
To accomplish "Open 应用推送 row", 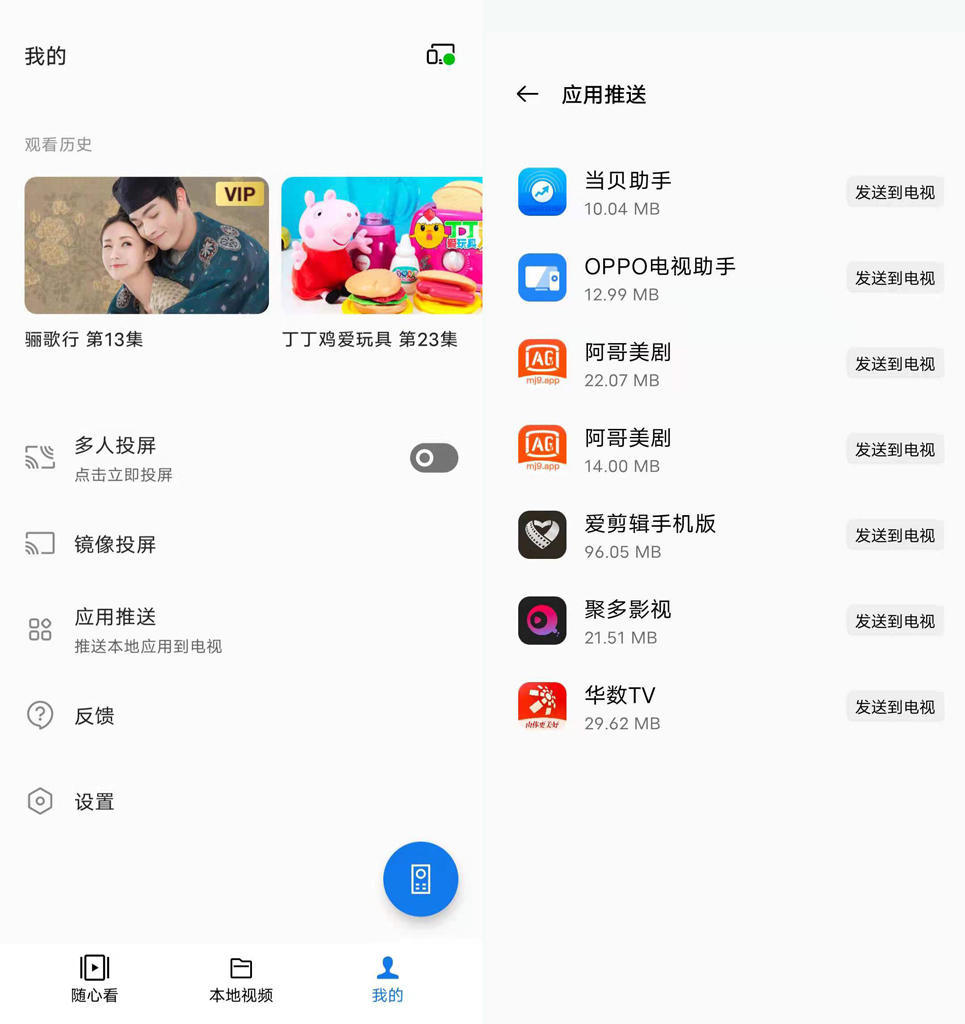I will 148,630.
